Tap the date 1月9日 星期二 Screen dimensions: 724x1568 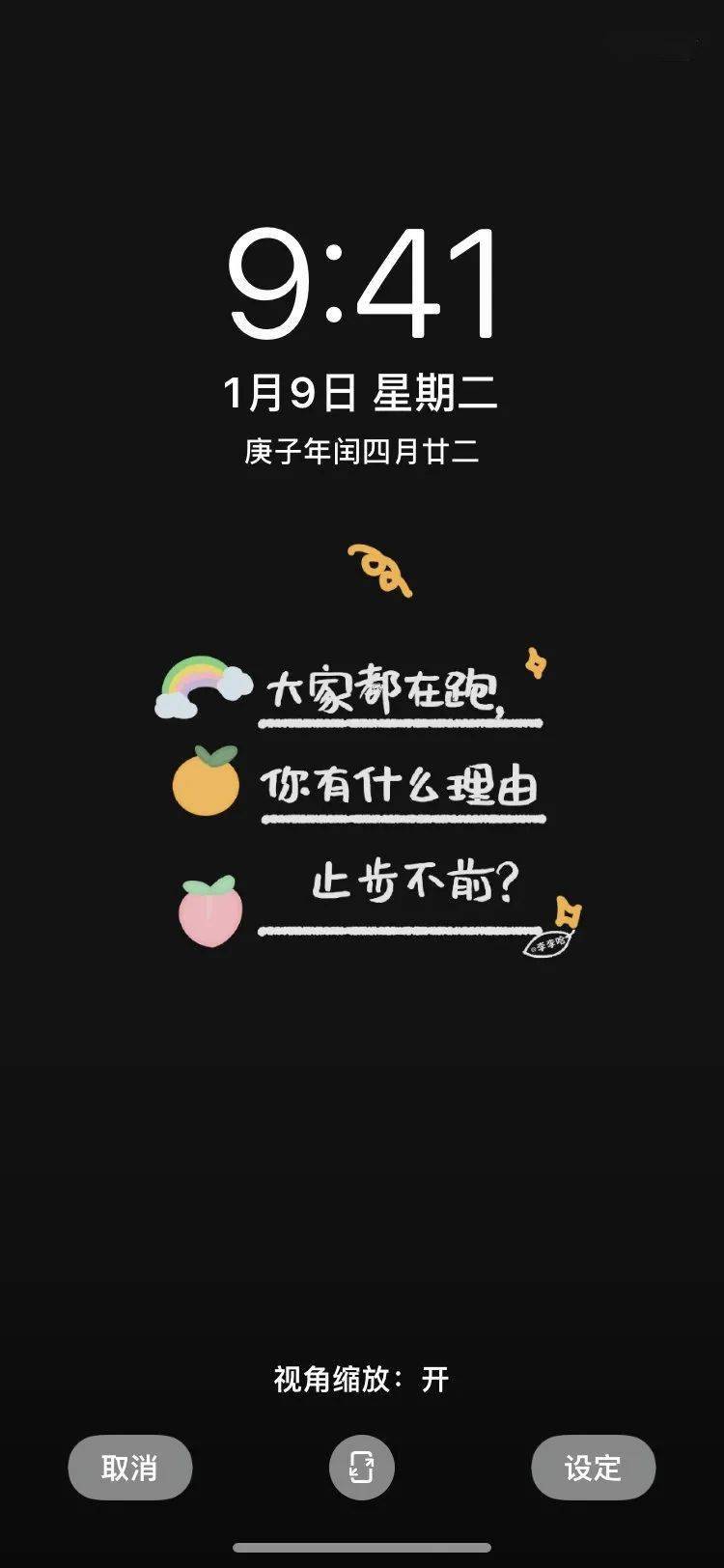pos(362,390)
